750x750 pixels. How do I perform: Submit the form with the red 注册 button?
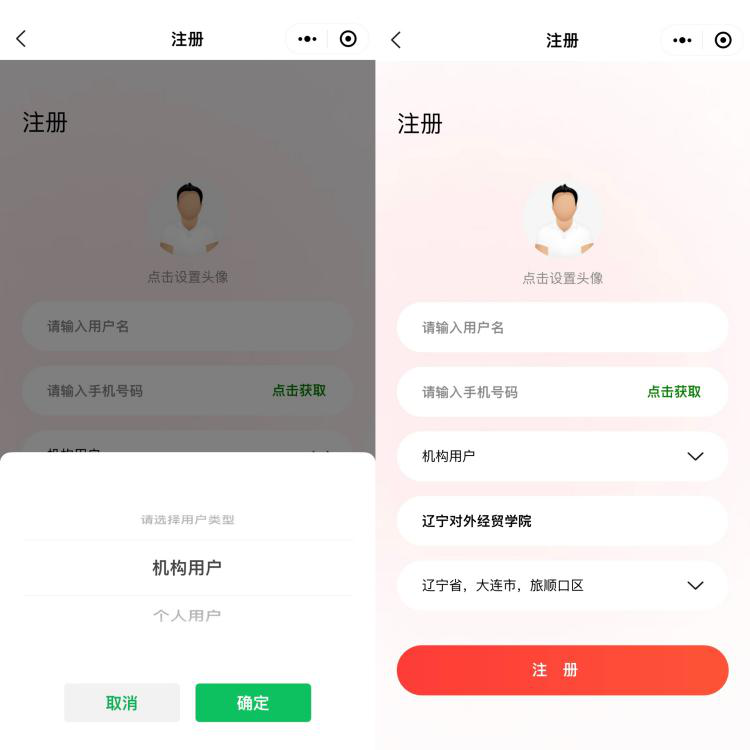(562, 670)
